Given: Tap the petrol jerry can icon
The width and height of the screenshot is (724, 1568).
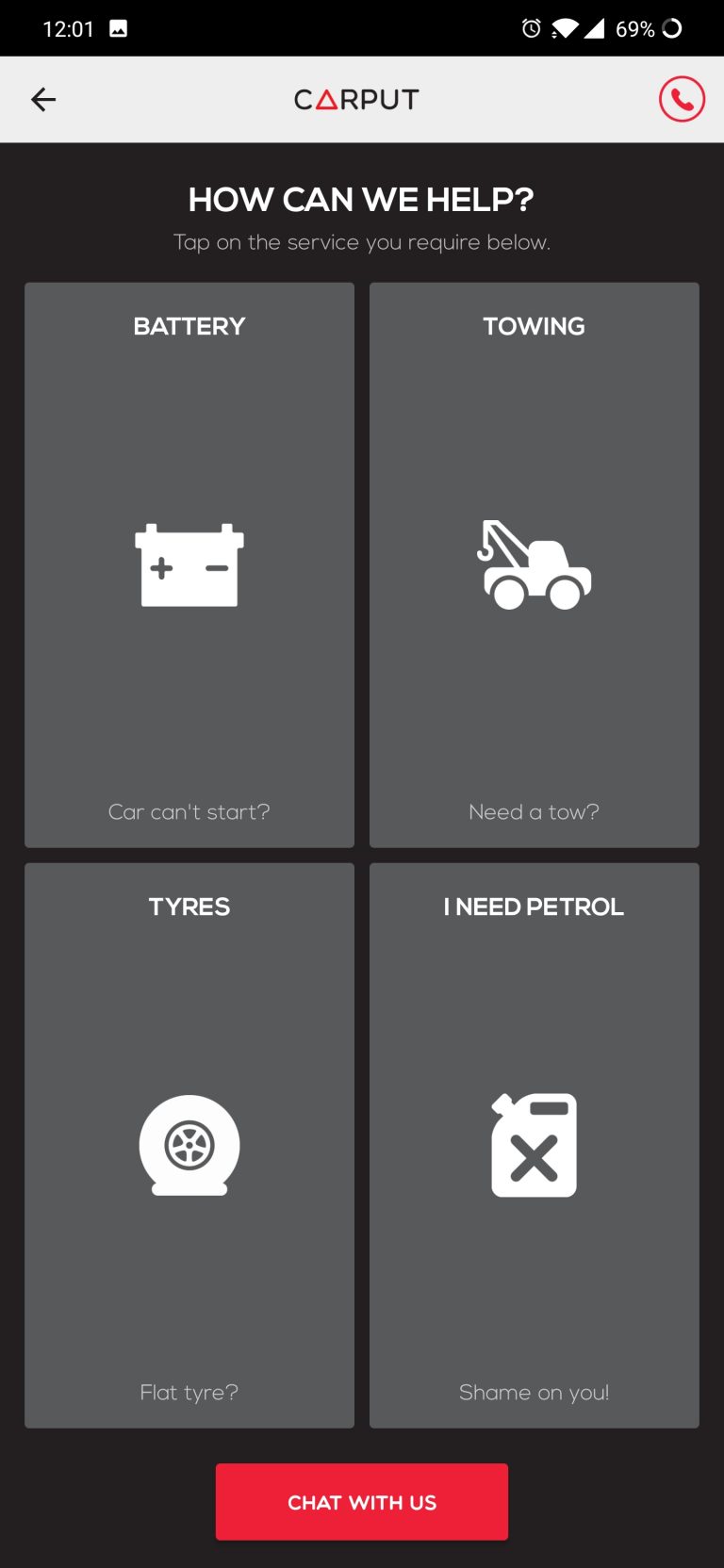Looking at the screenshot, I should [x=534, y=1144].
